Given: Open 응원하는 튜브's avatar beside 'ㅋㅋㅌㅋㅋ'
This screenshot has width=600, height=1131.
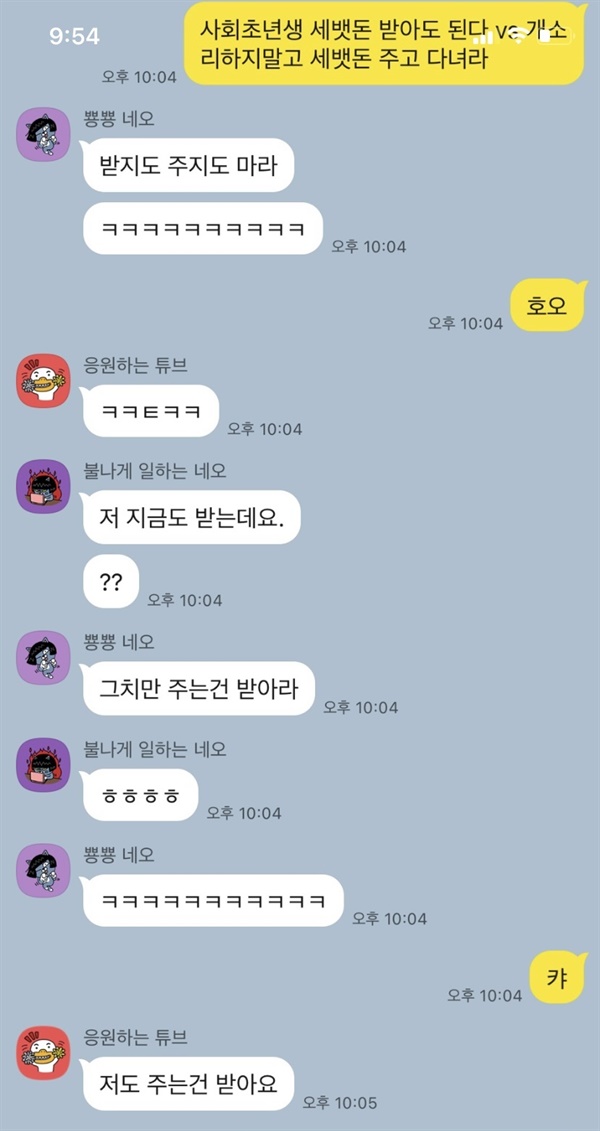Looking at the screenshot, I should (44, 381).
